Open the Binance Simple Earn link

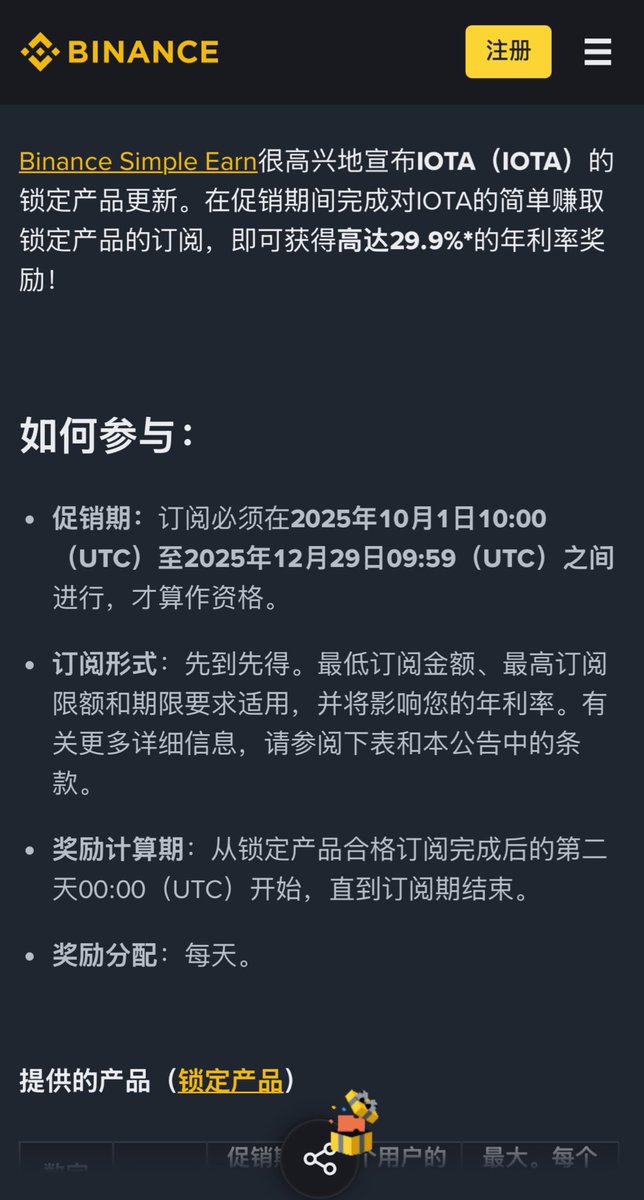point(138,161)
